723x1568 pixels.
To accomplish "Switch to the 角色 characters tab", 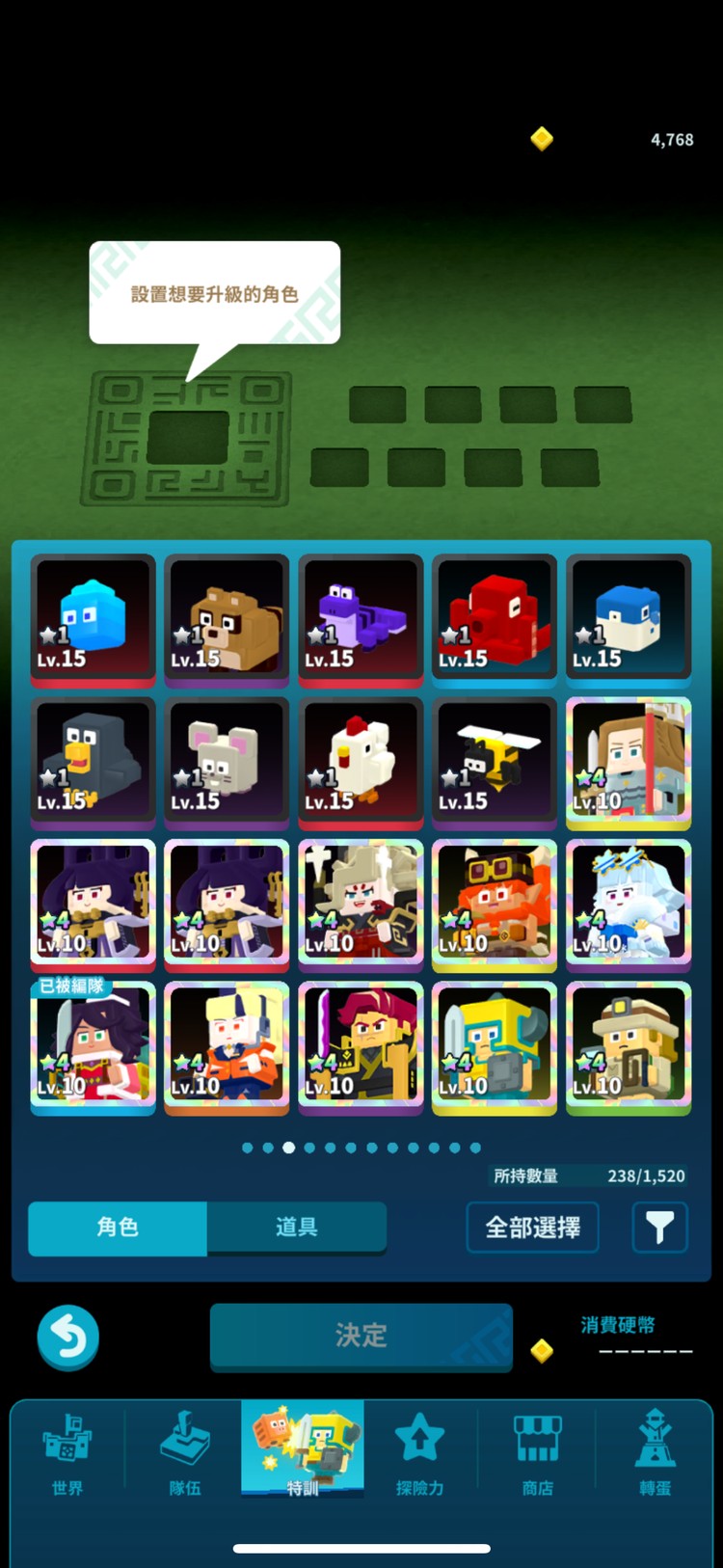I will (118, 1227).
